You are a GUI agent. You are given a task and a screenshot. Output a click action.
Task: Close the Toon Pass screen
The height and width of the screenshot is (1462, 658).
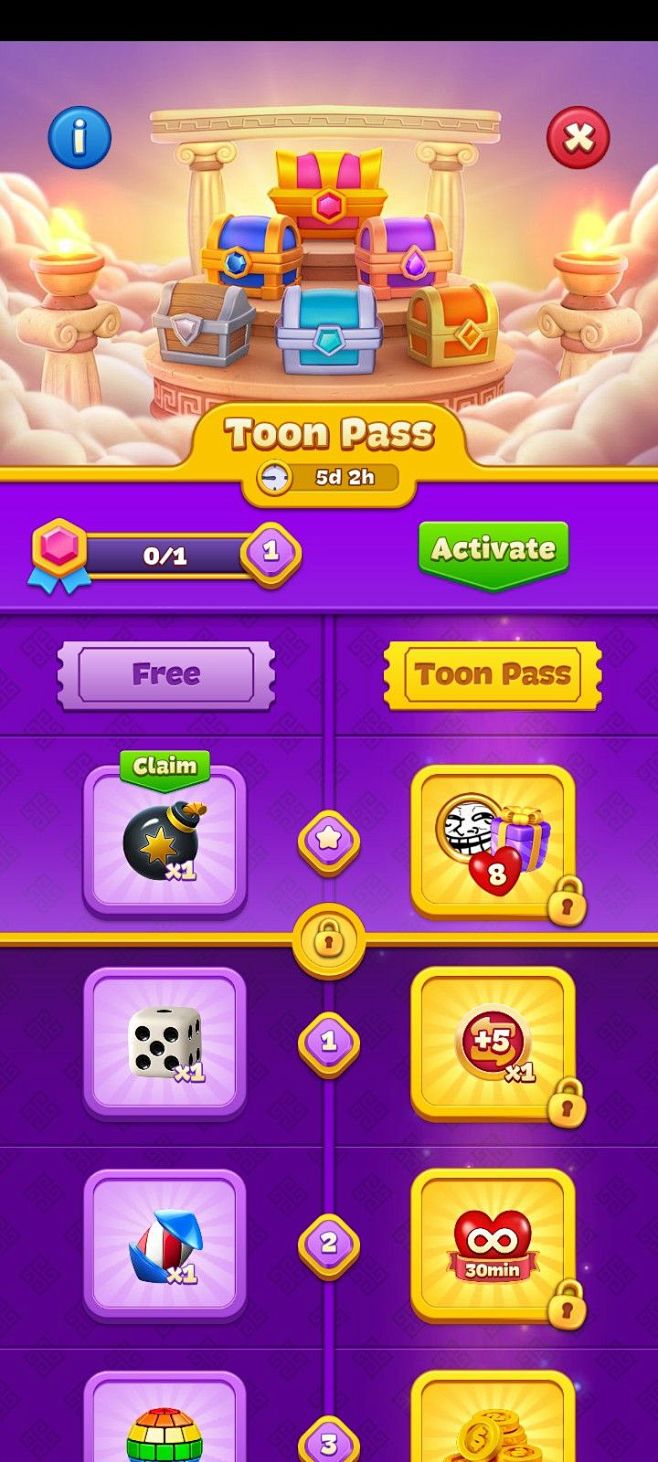point(578,137)
